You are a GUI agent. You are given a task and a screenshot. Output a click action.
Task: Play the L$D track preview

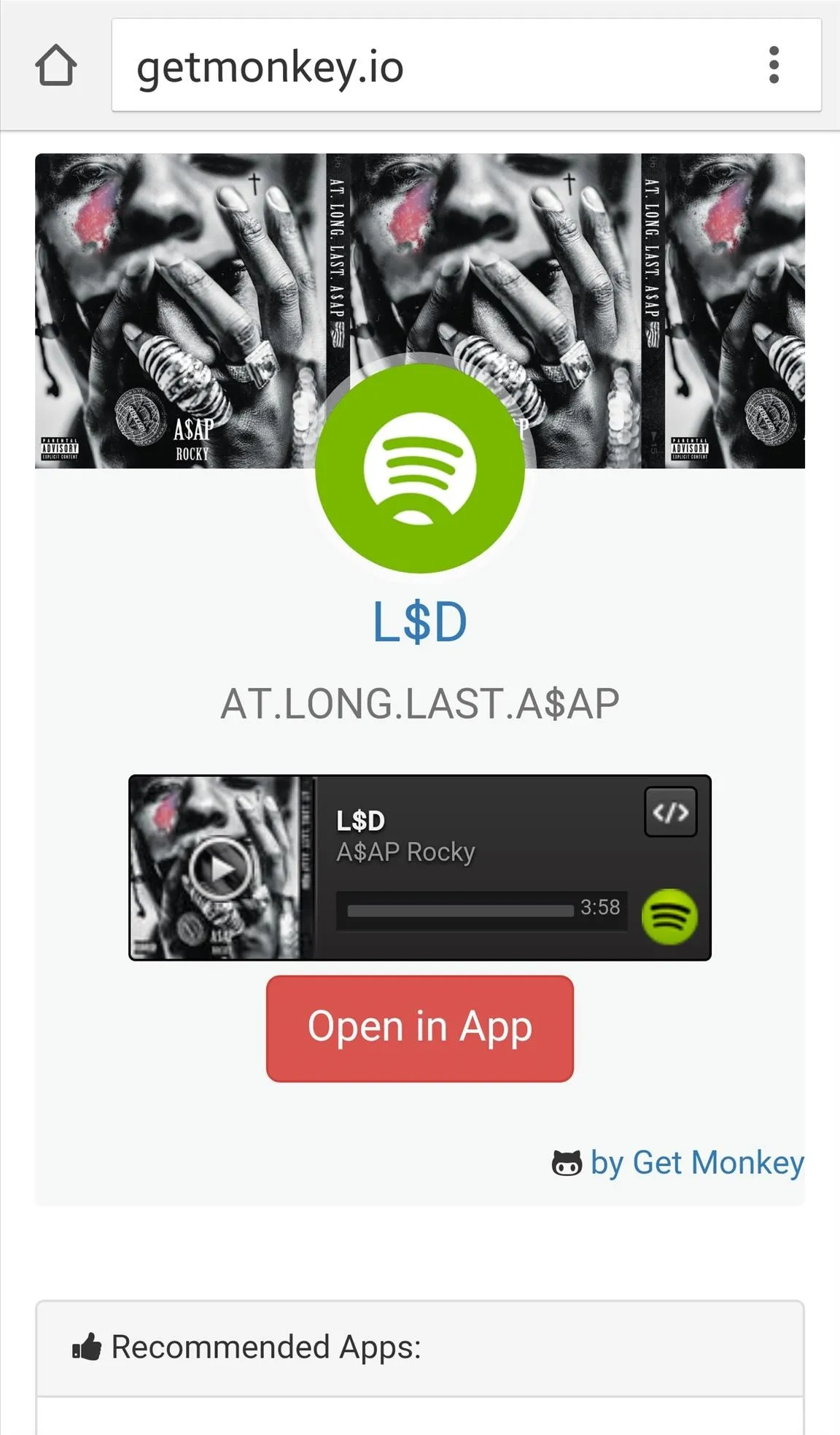[221, 869]
